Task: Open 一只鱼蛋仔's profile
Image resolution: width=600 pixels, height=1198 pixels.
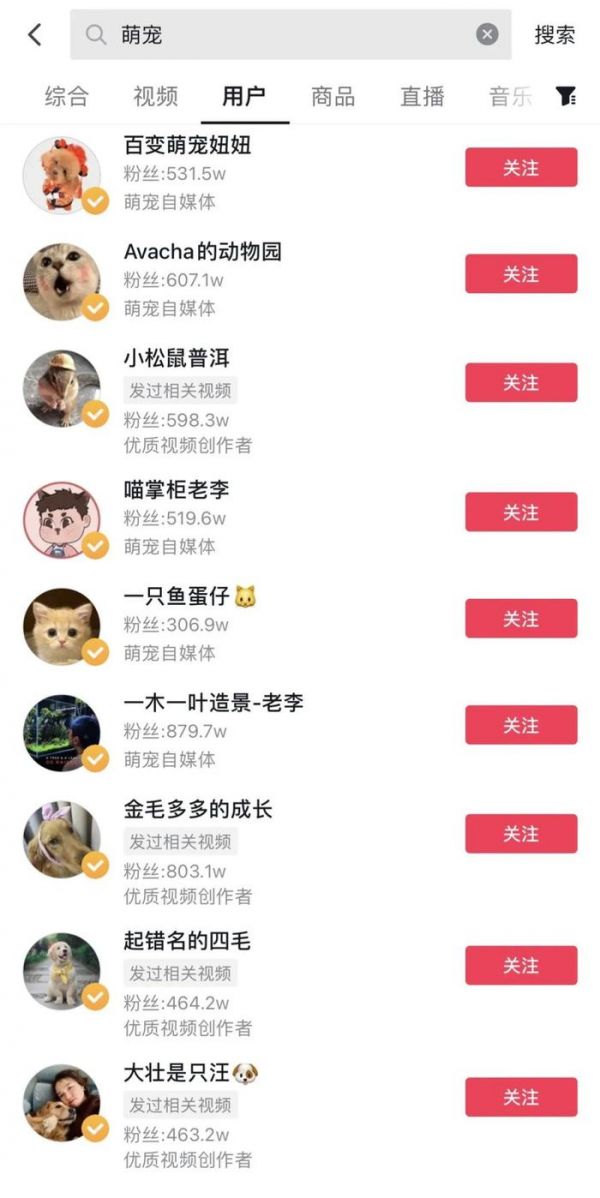Action: 178,597
